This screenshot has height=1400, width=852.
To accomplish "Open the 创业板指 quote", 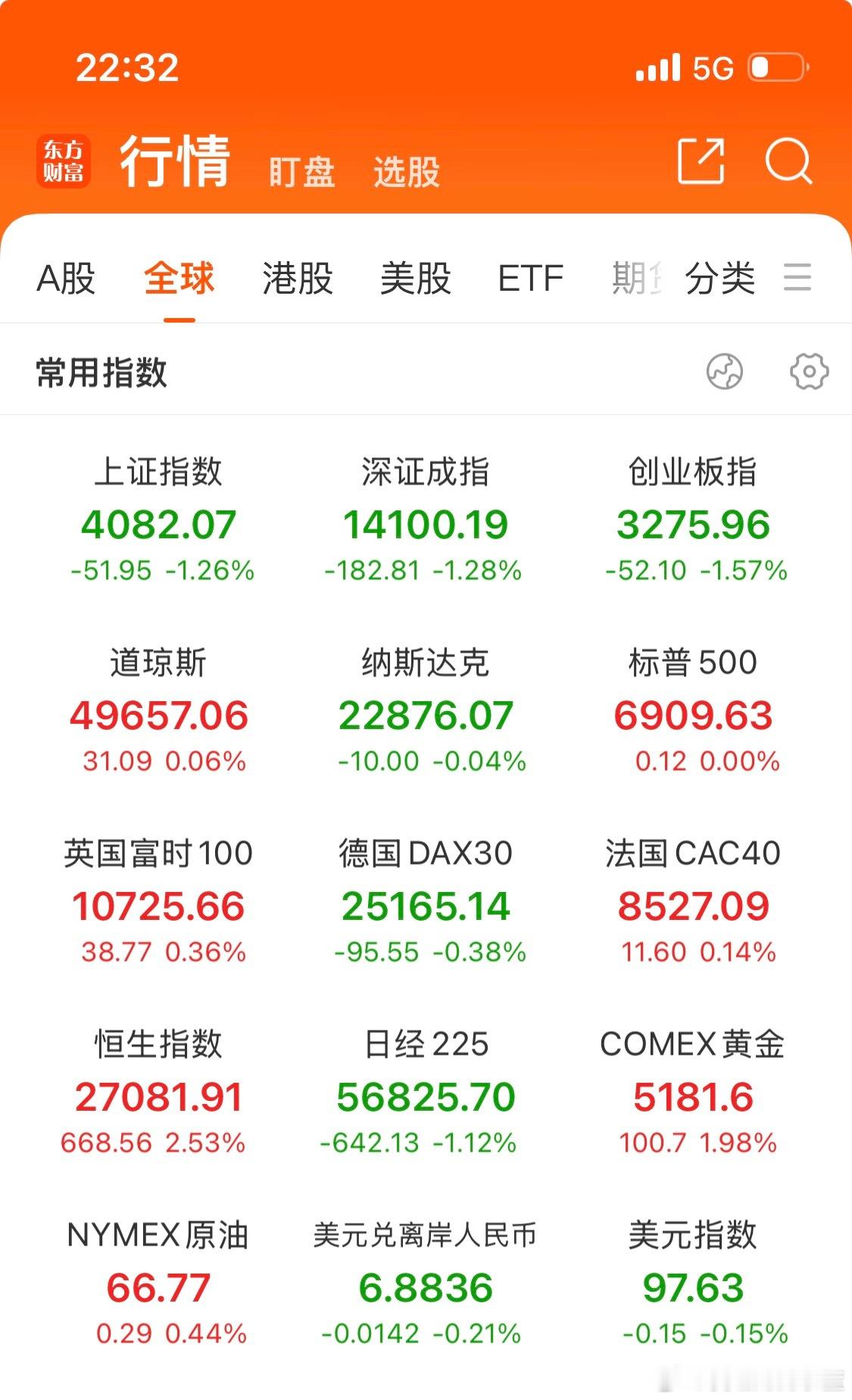I will pos(693,521).
